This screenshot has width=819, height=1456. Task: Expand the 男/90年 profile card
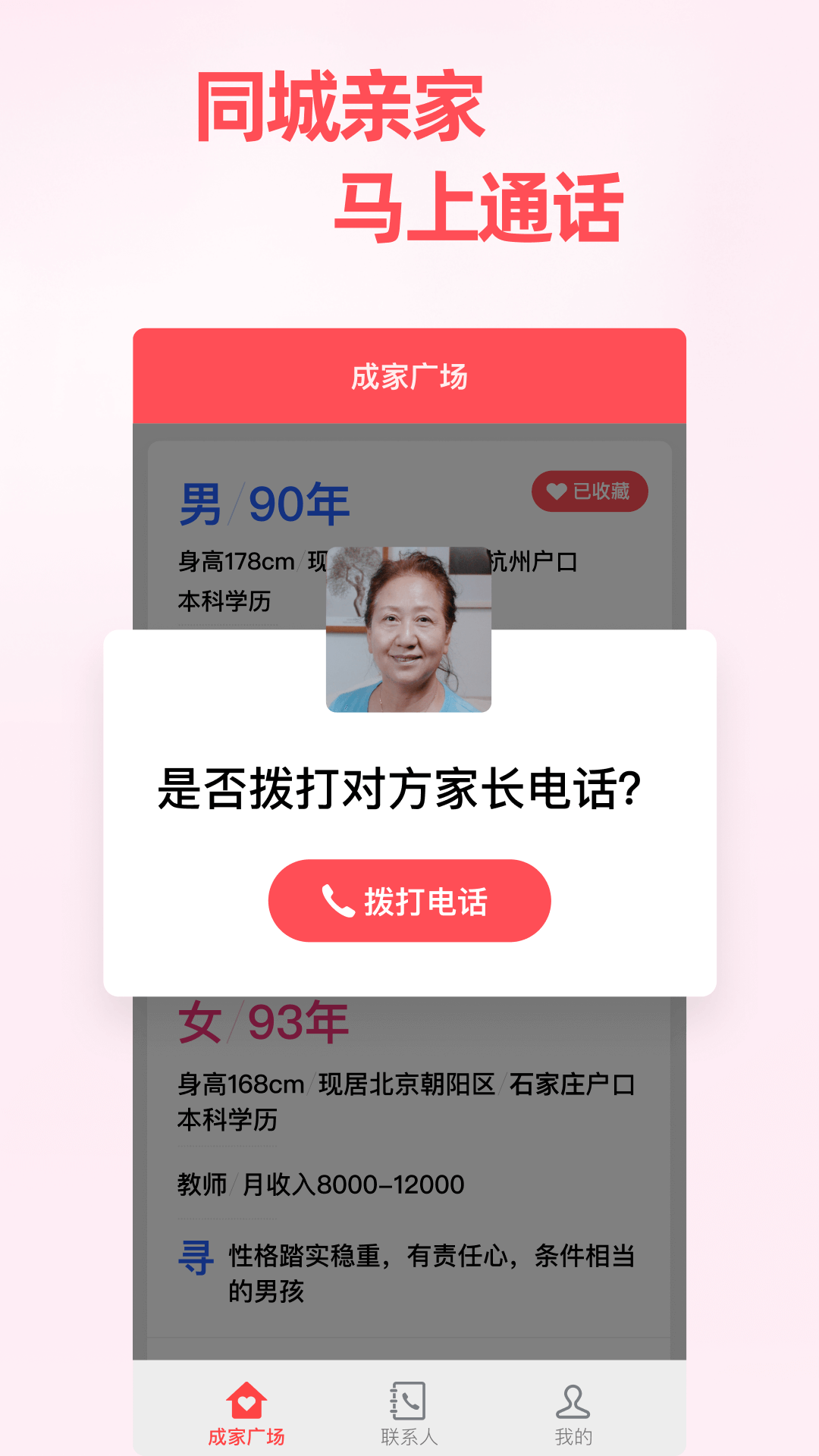pyautogui.click(x=265, y=500)
